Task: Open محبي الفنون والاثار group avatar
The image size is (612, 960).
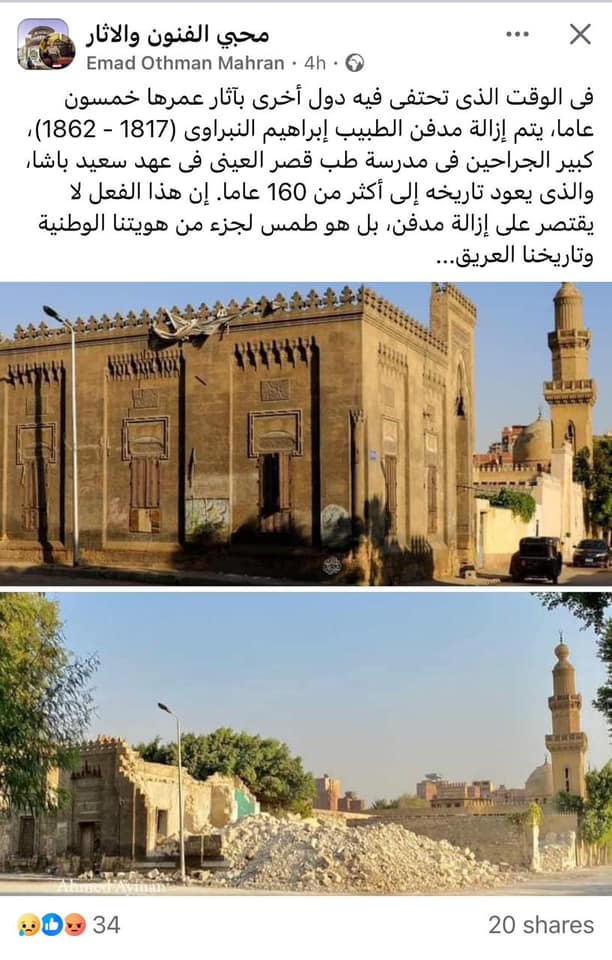Action: tap(46, 44)
